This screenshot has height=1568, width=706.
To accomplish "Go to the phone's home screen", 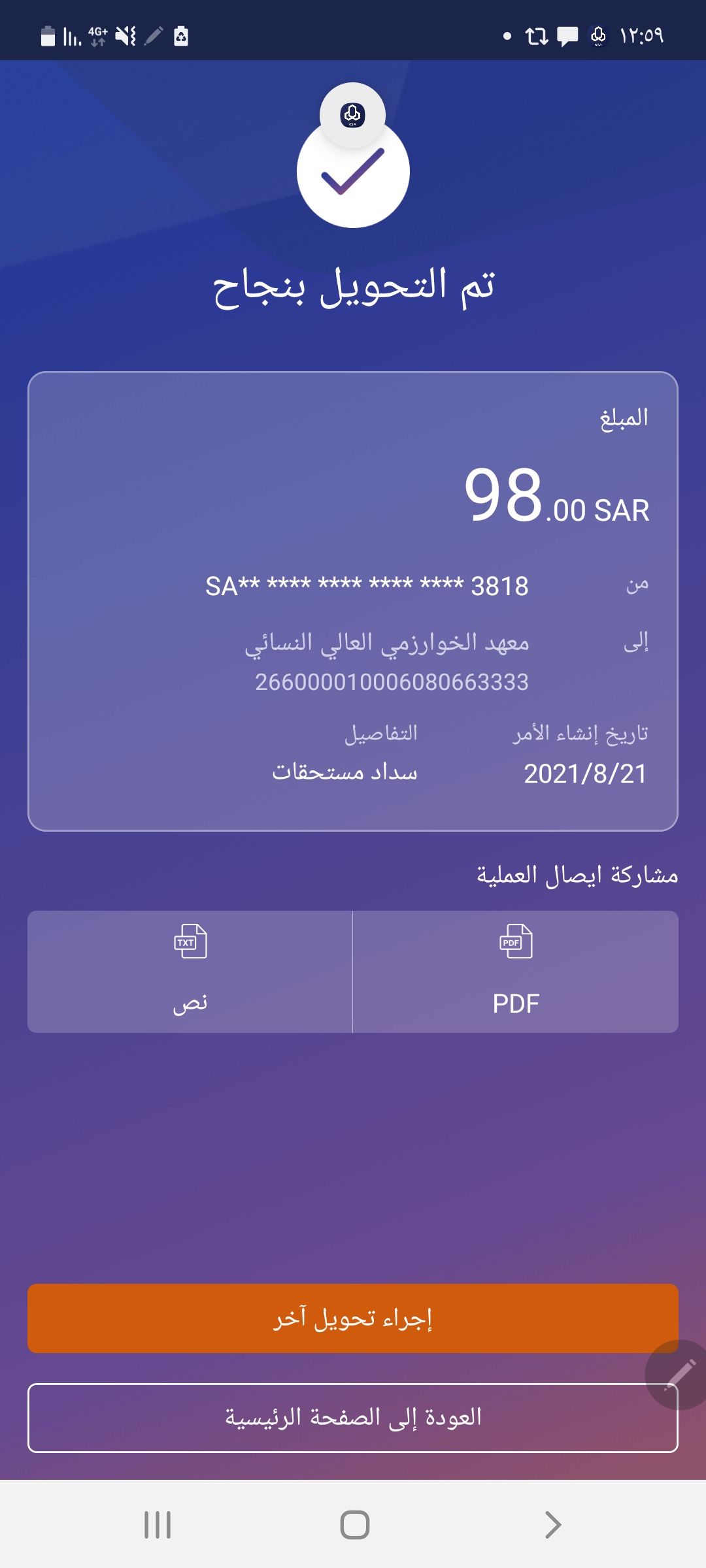I will pos(354,1525).
